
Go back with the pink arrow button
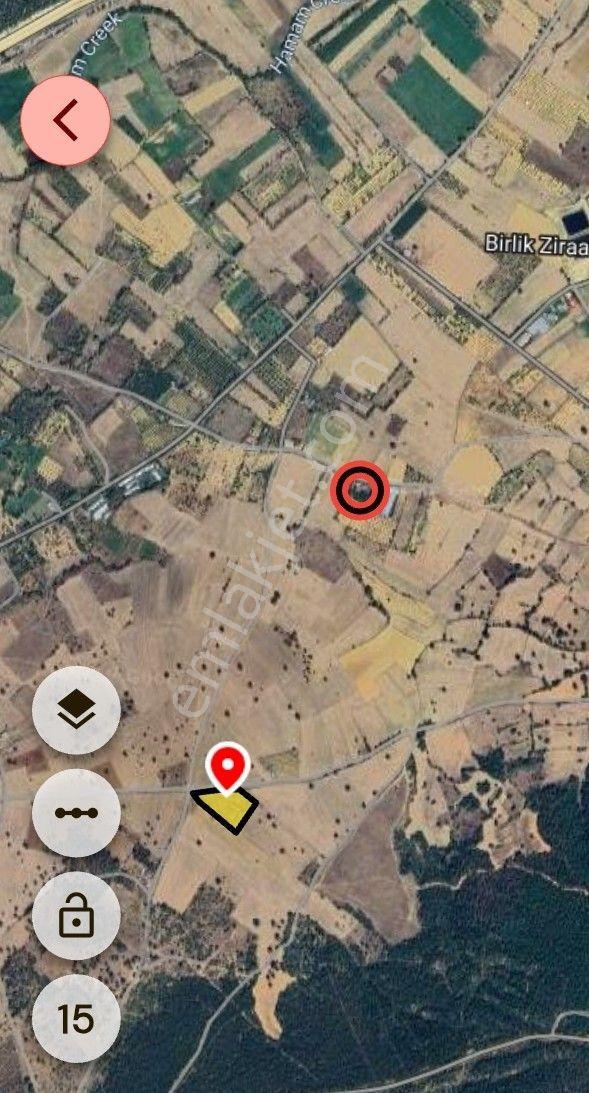point(66,121)
